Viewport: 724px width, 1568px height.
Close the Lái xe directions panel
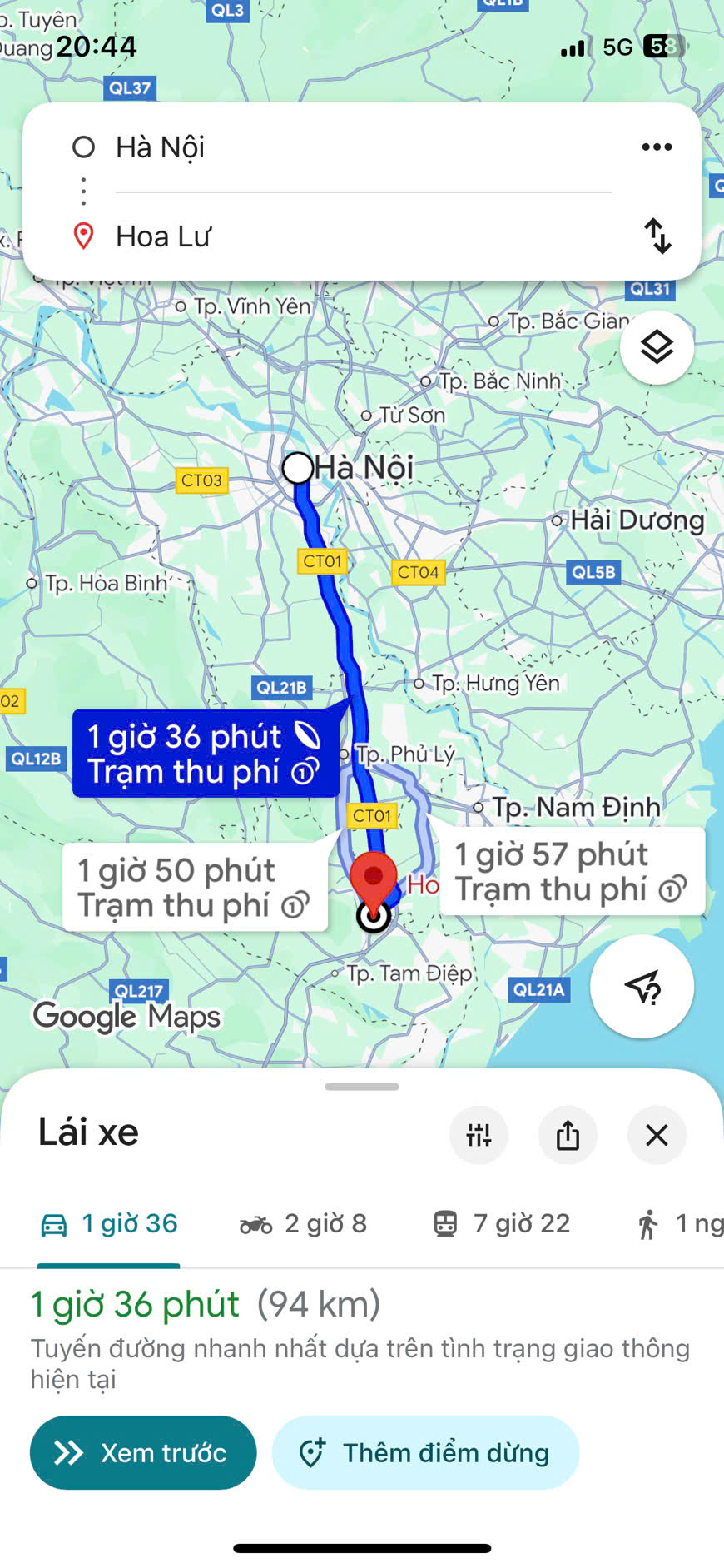point(657,1135)
